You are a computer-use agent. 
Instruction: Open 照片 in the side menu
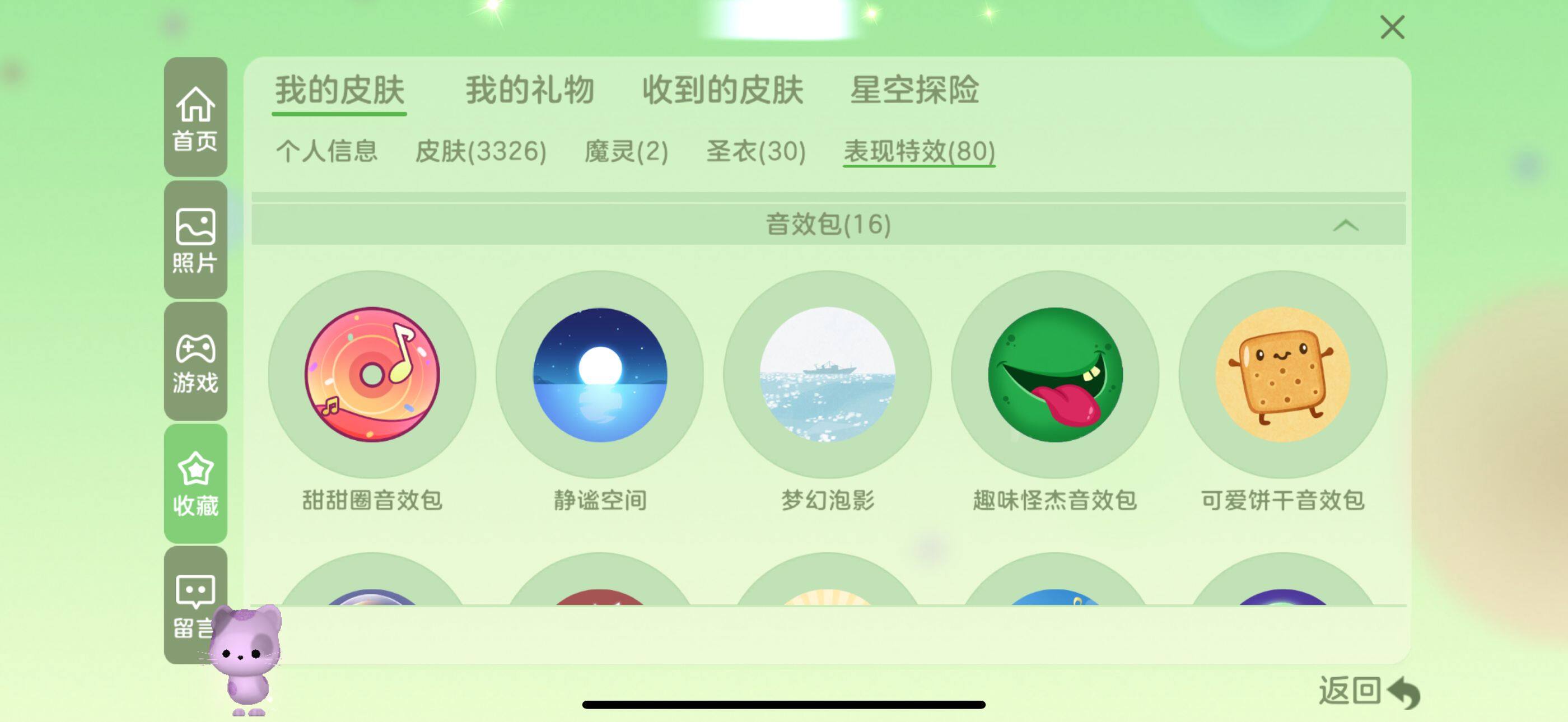[195, 240]
